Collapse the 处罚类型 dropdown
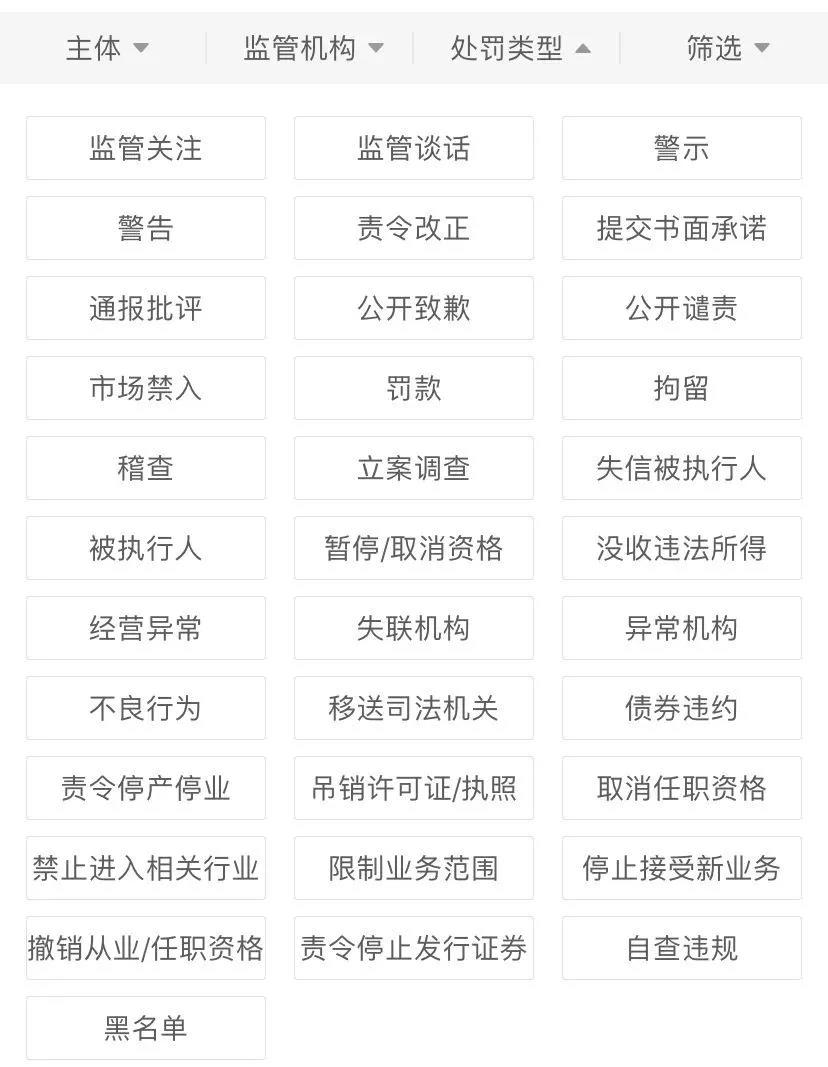 click(x=520, y=48)
